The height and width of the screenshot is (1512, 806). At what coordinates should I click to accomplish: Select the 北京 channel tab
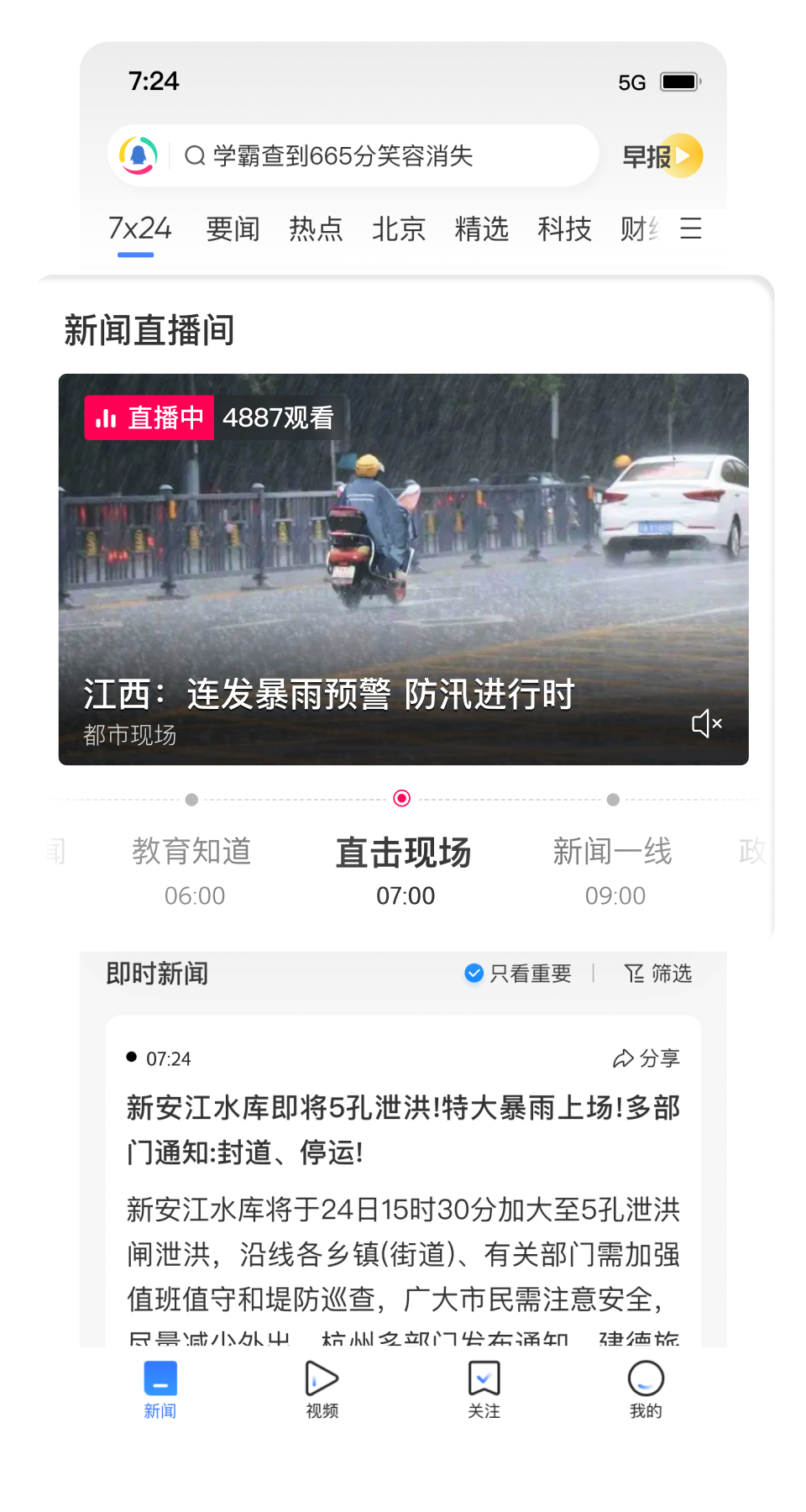click(399, 228)
